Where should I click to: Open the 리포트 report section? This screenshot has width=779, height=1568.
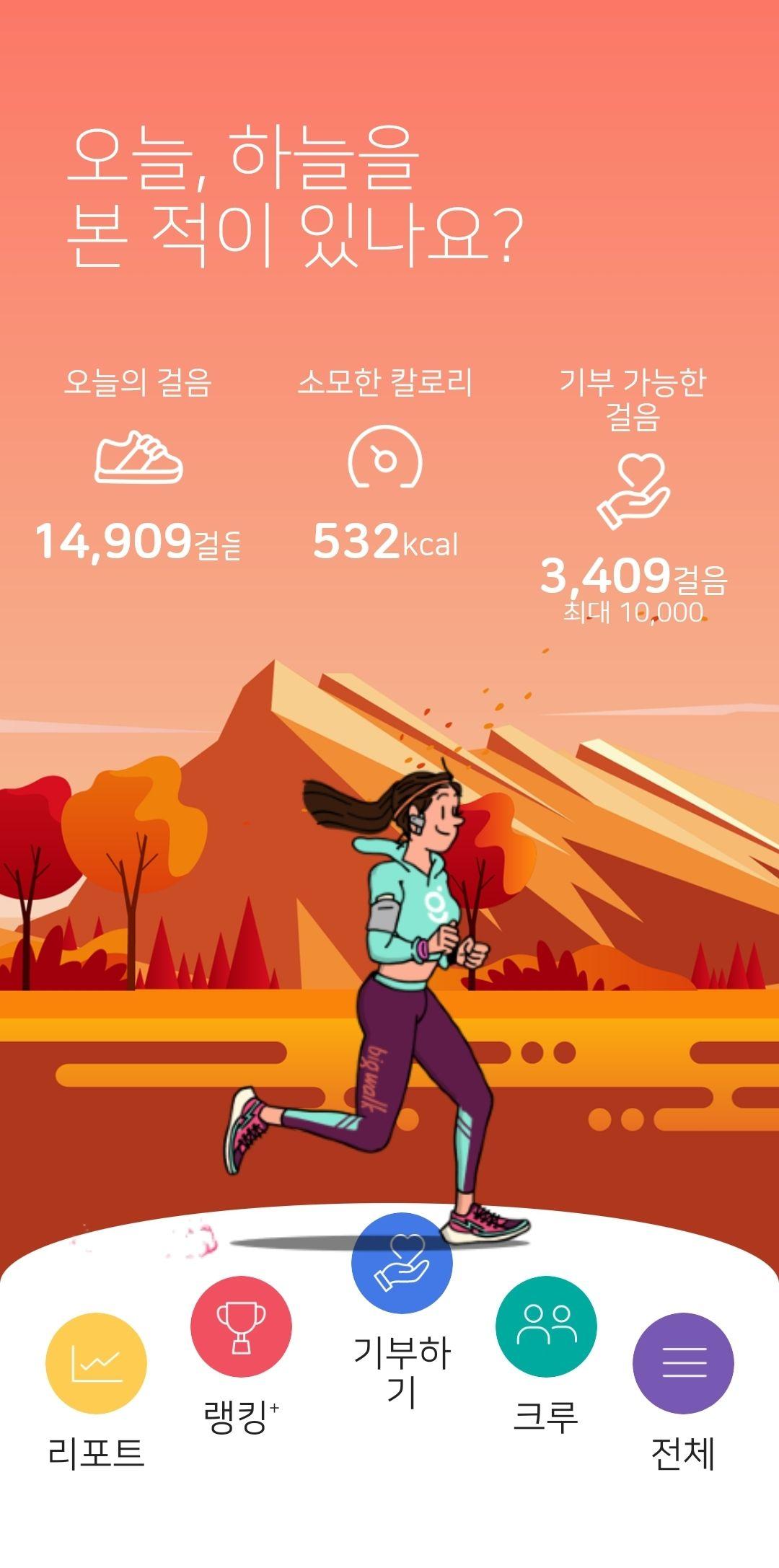pyautogui.click(x=96, y=1363)
